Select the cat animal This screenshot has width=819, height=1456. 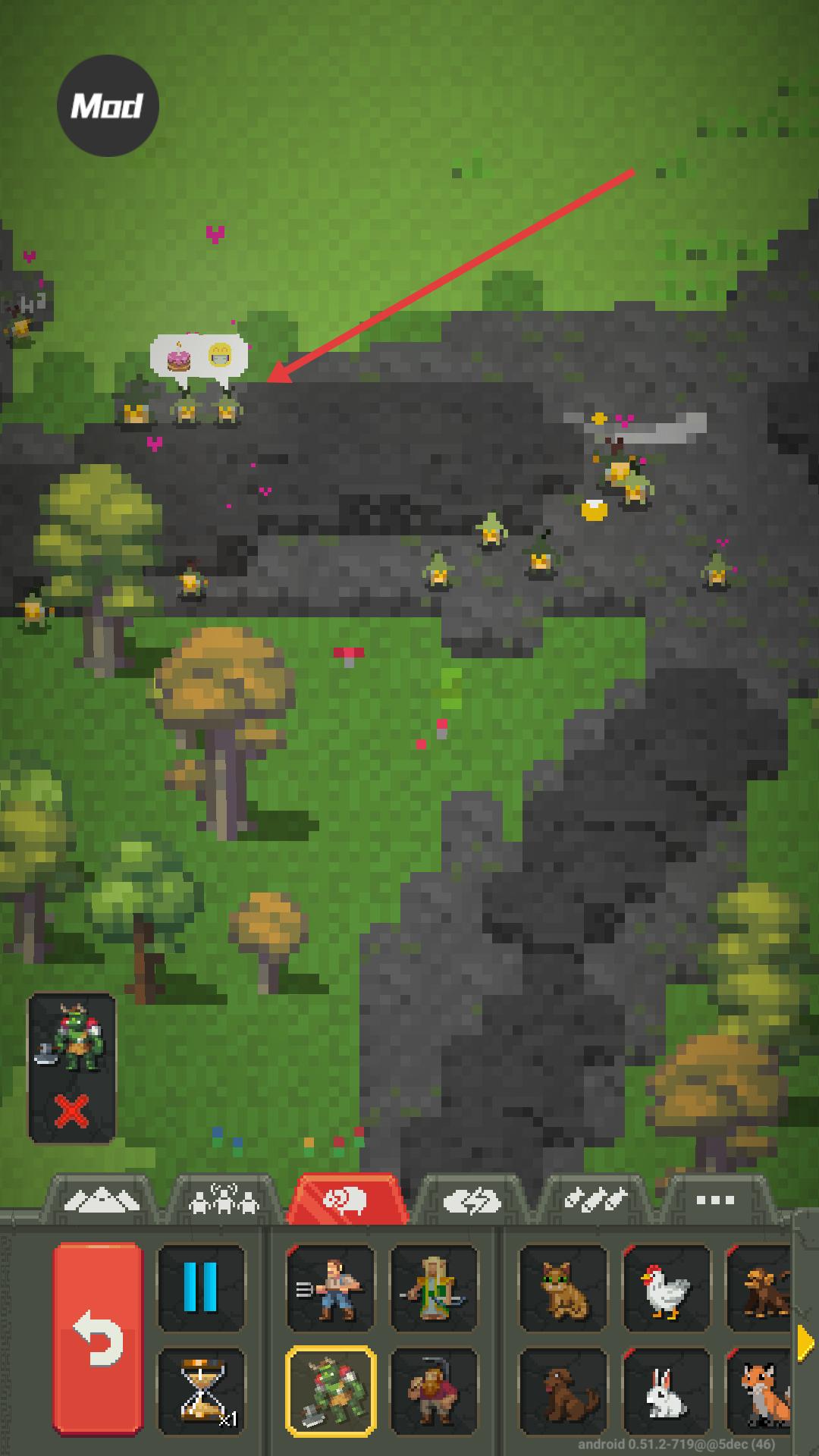coord(563,1288)
